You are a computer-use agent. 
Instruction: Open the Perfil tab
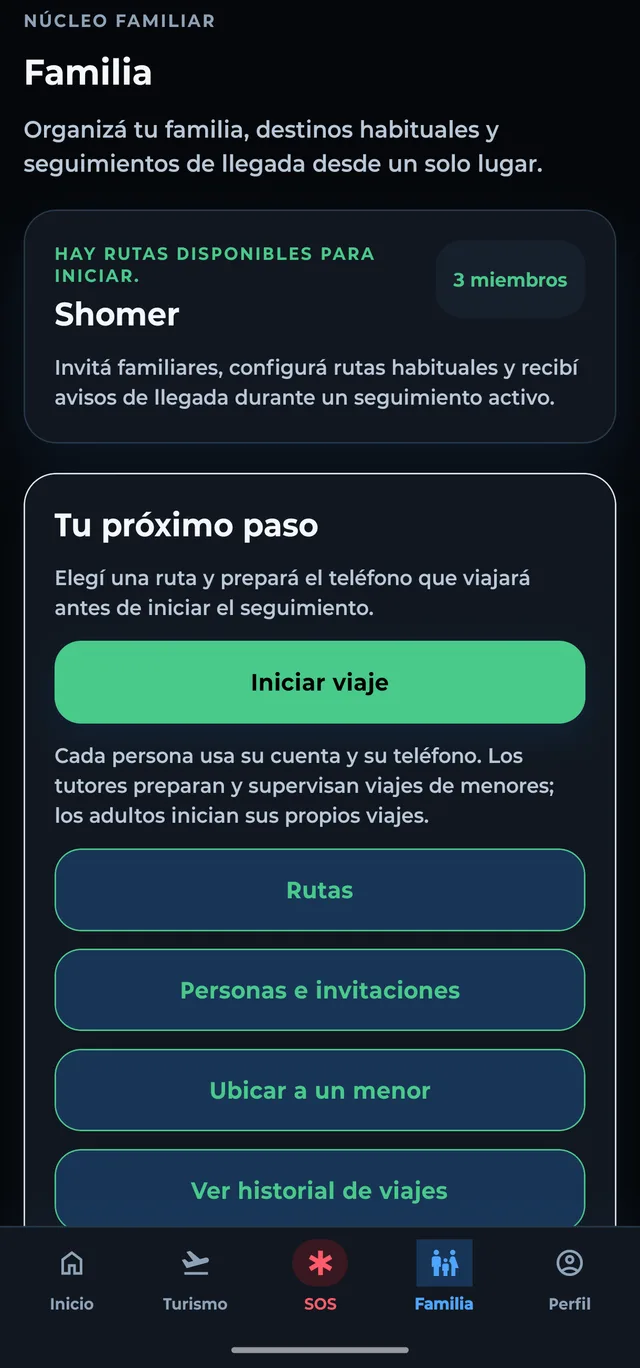(569, 1277)
